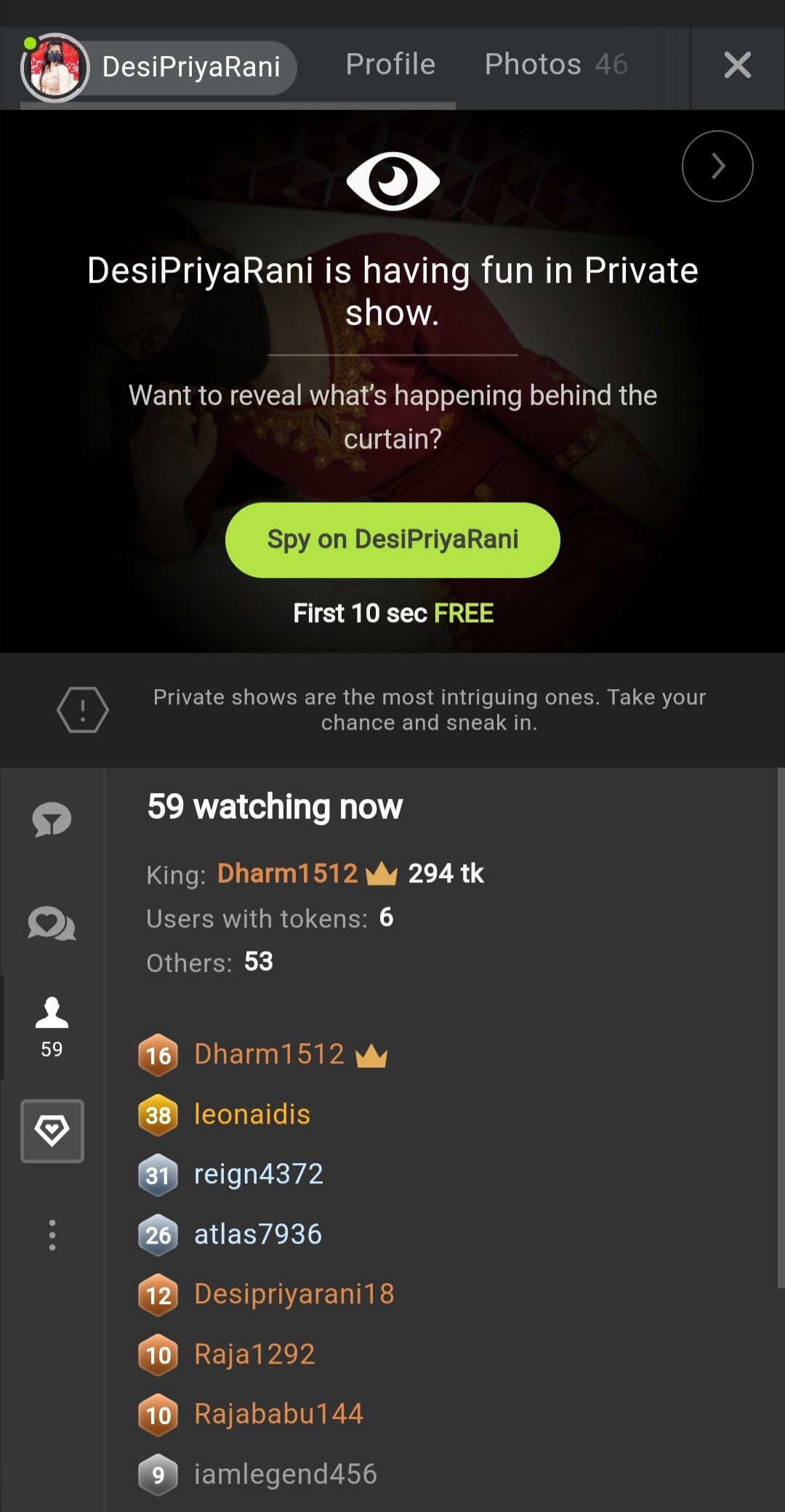This screenshot has width=785, height=1512.
Task: Open the public chat icon
Action: click(x=52, y=820)
